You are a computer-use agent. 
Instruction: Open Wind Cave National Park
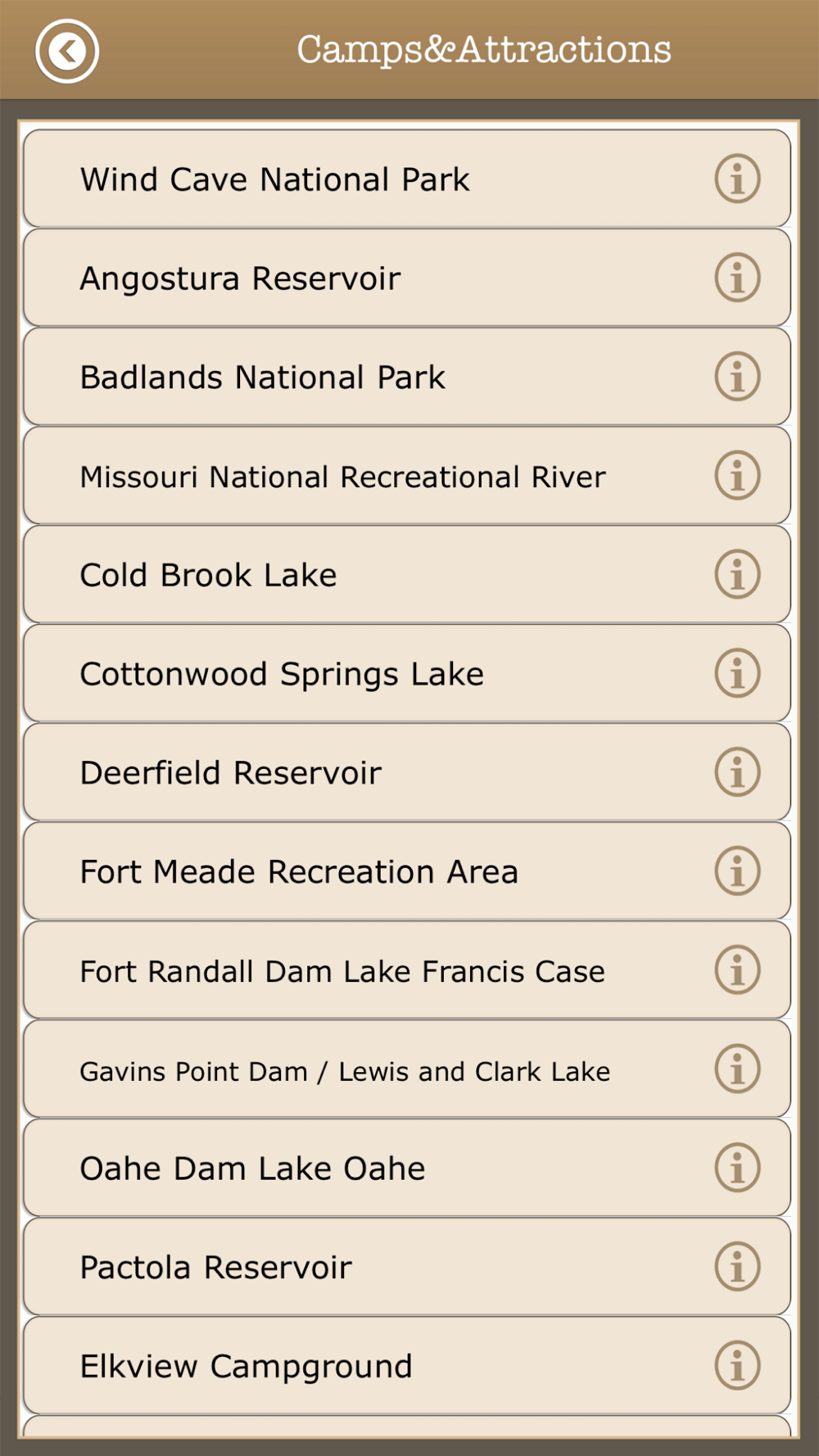coord(407,179)
